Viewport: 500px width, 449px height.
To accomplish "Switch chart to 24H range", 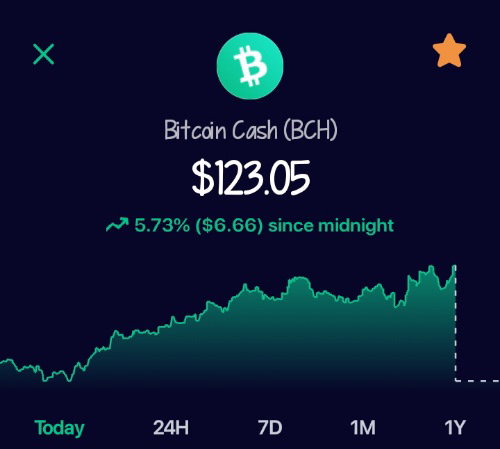I will (171, 428).
